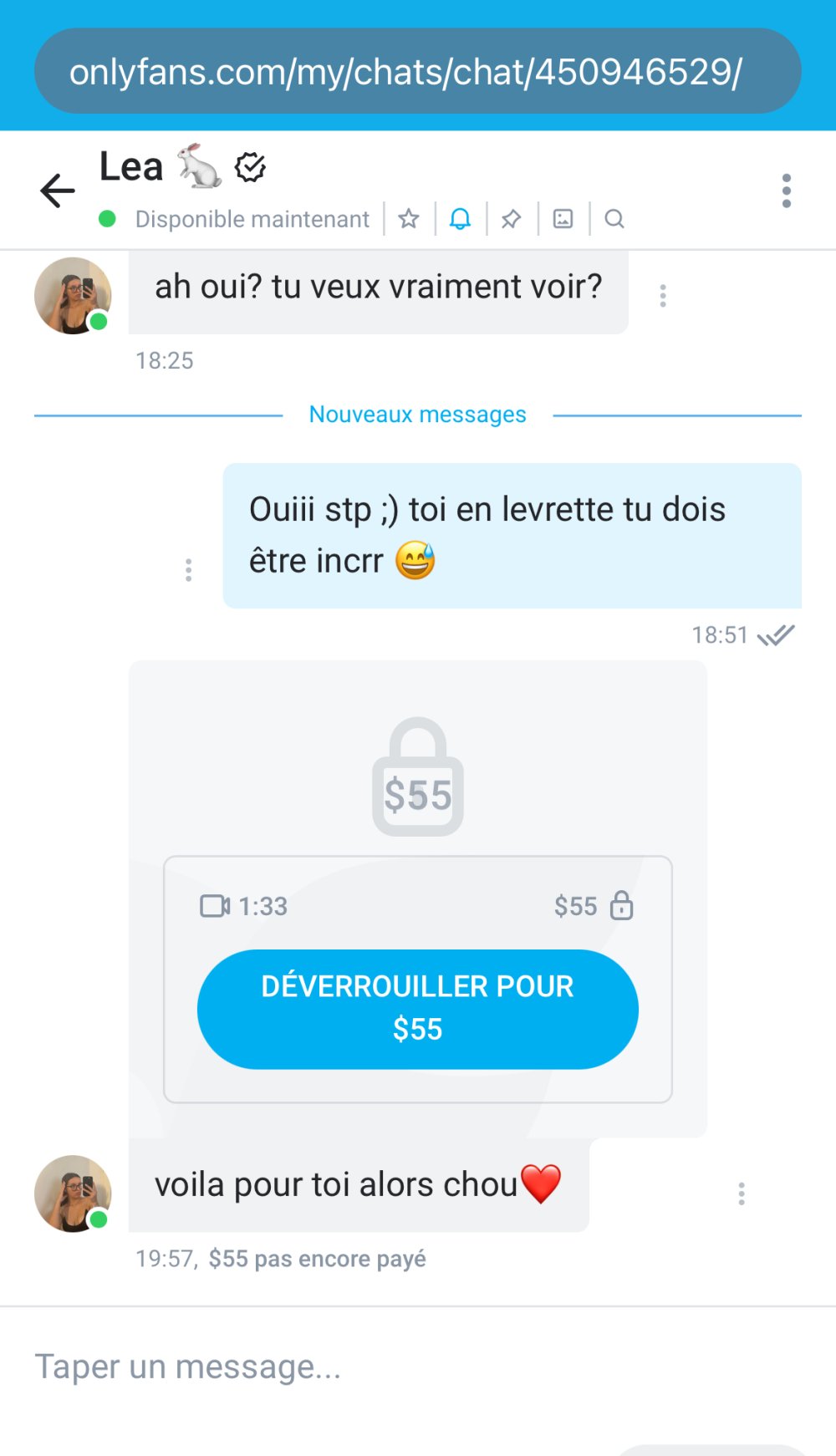
Task: Open the chat media gallery
Action: [563, 219]
